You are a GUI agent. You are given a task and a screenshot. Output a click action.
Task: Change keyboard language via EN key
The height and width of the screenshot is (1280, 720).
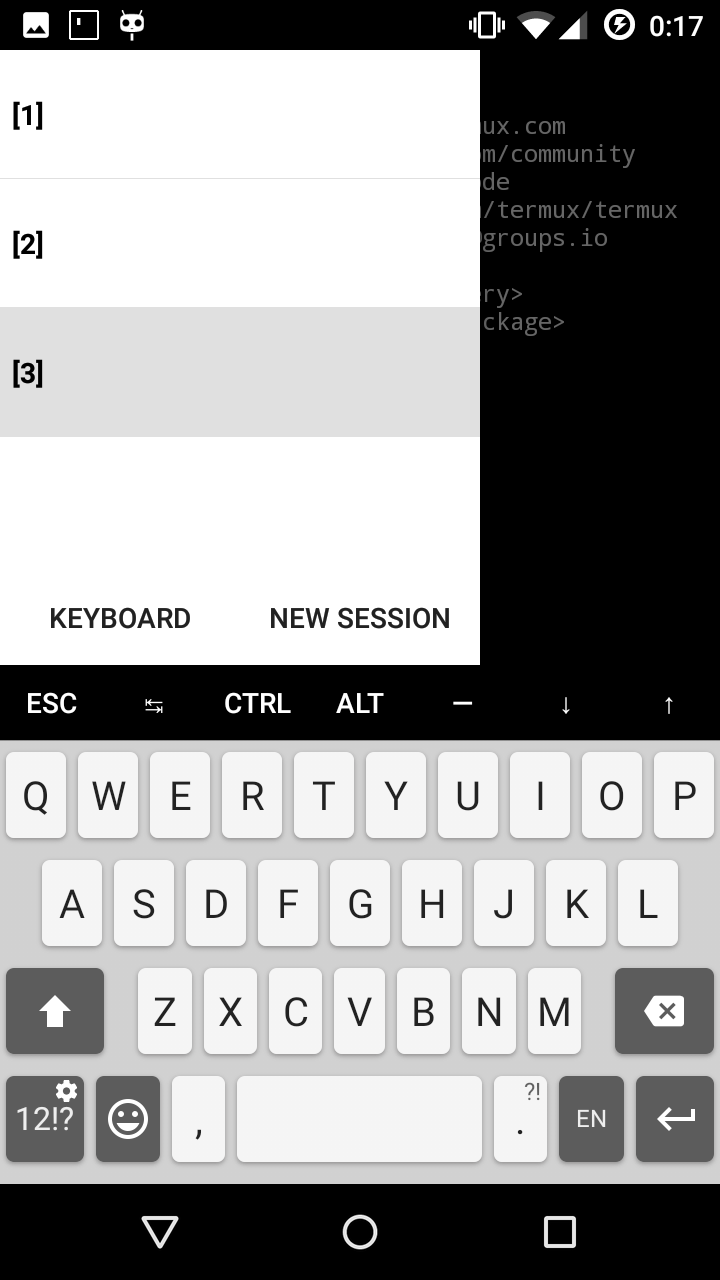click(x=591, y=1118)
